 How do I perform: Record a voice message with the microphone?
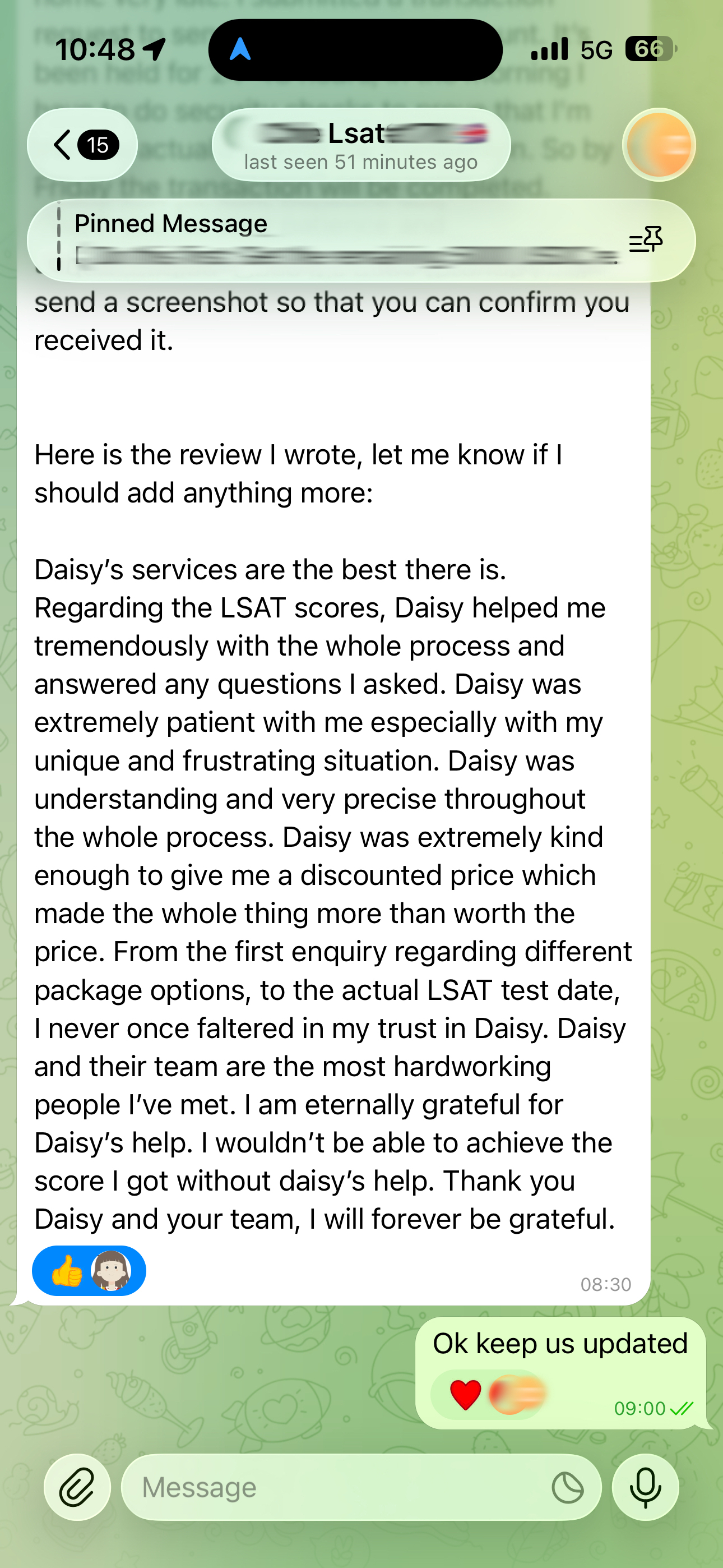[x=645, y=1487]
